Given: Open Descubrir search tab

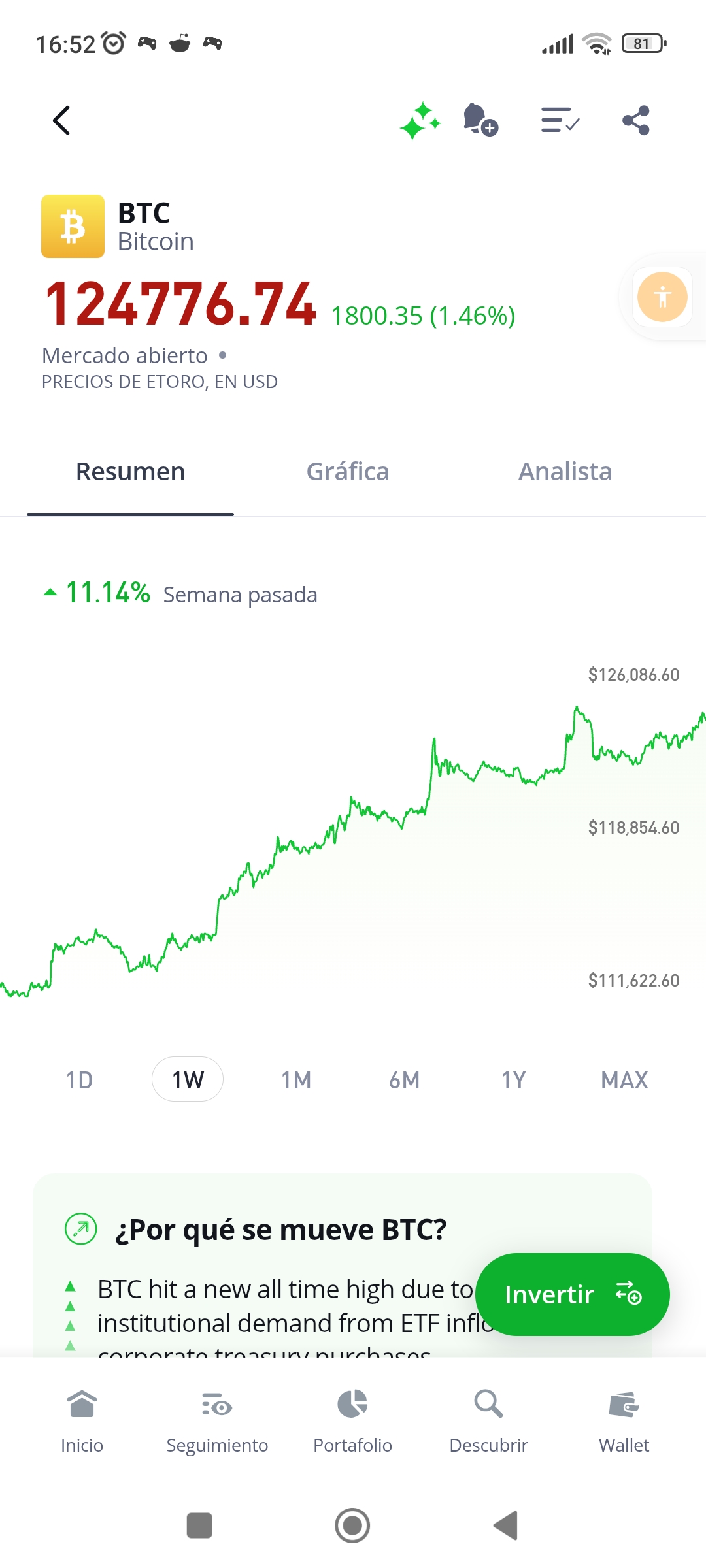Looking at the screenshot, I should [488, 1422].
